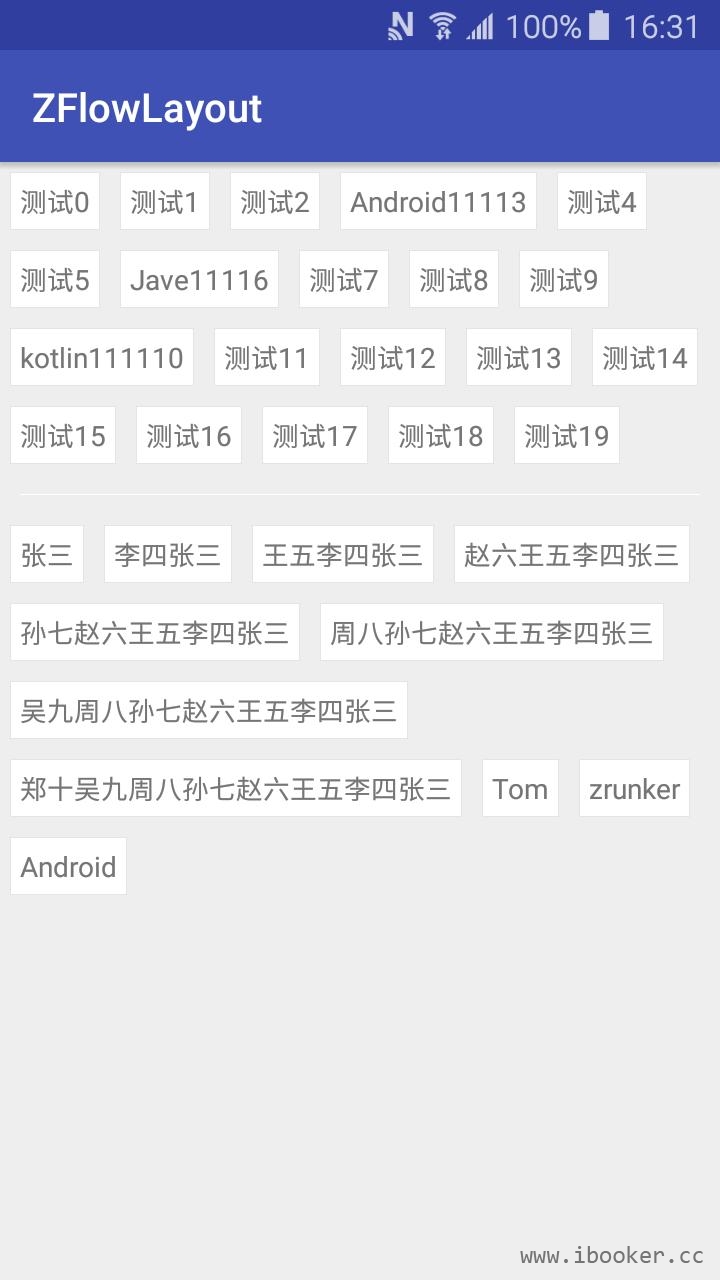Click the 测试12 tag
Viewport: 720px width, 1280px height.
391,357
